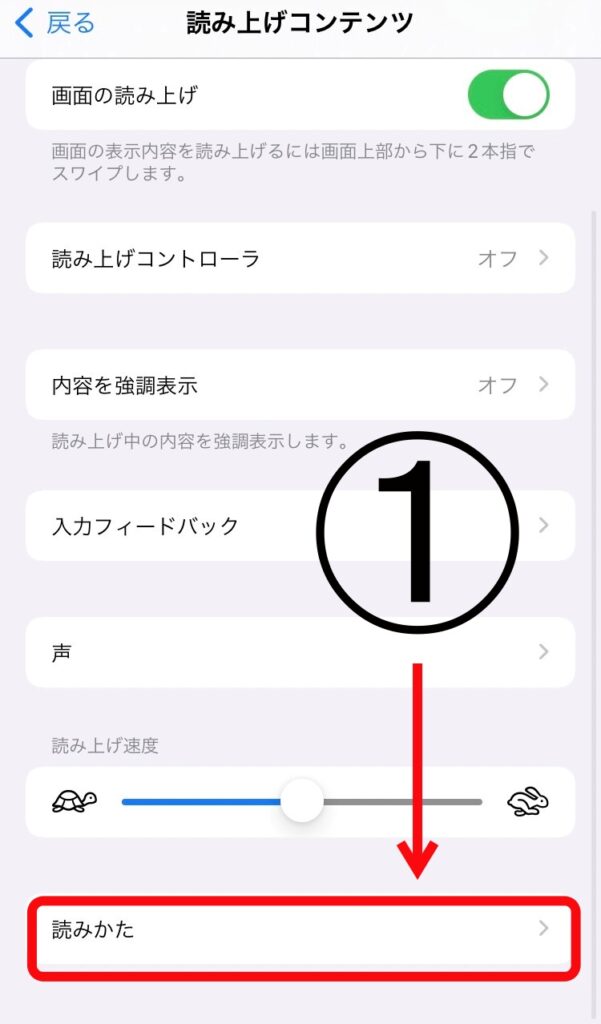Open 読み上げコントローラ settings

point(300,259)
